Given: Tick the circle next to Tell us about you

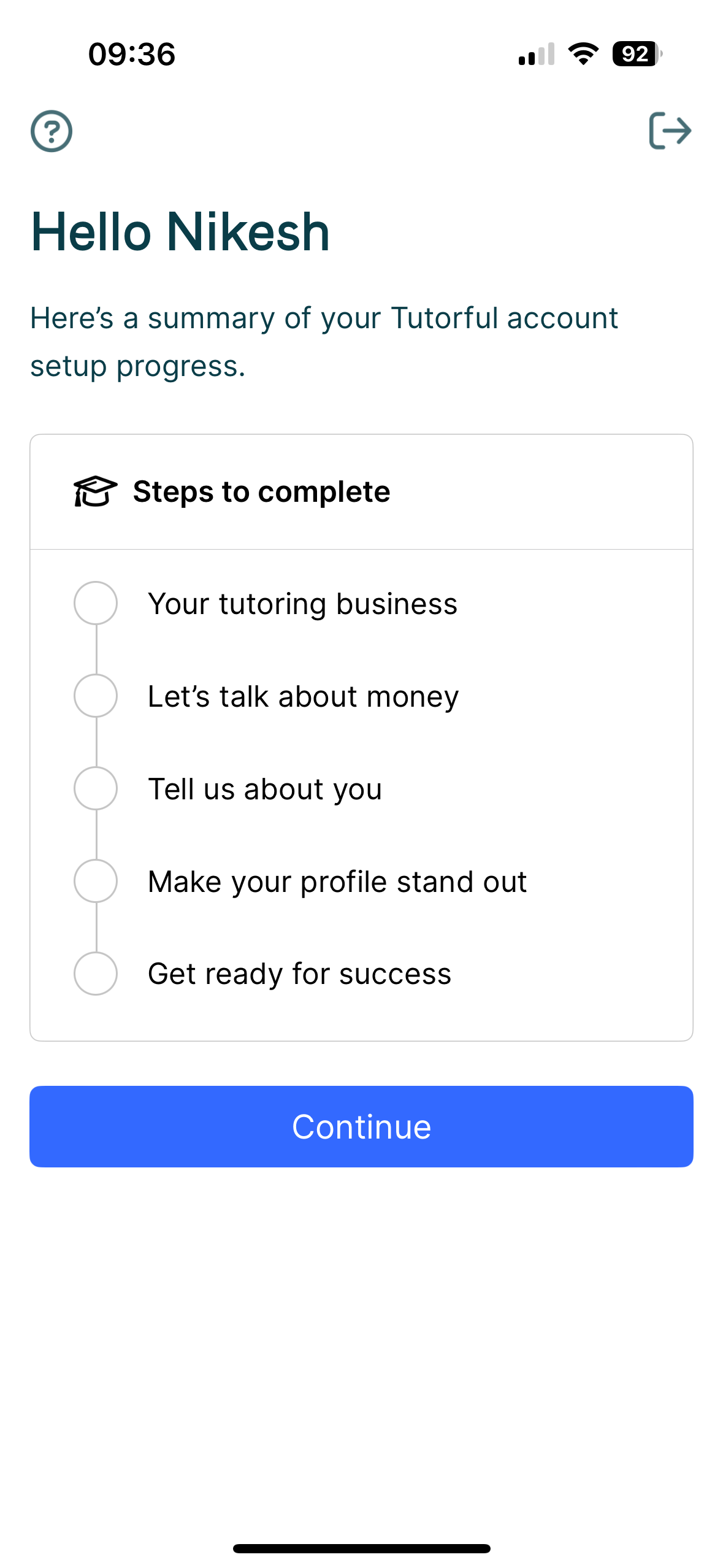Looking at the screenshot, I should 95,789.
